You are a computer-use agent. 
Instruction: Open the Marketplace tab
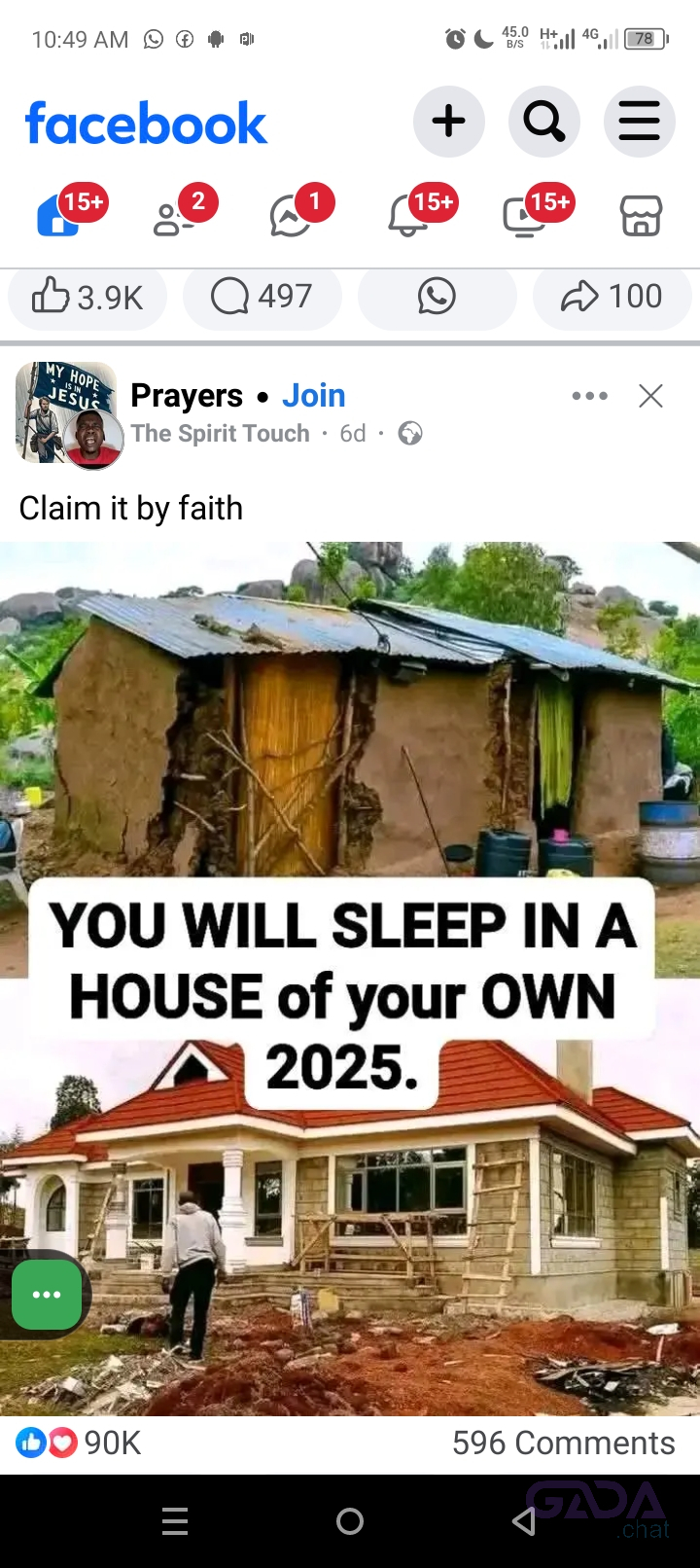tap(641, 216)
